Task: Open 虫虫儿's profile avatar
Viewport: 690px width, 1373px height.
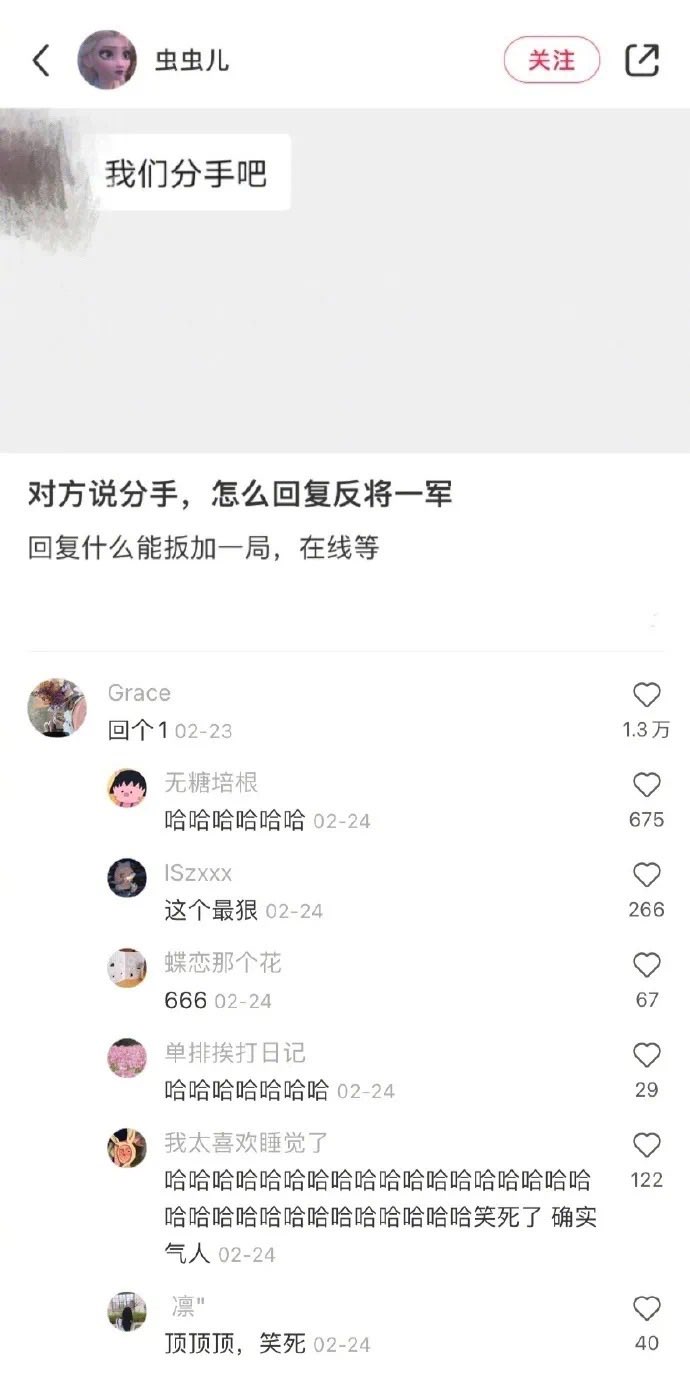Action: click(x=107, y=60)
